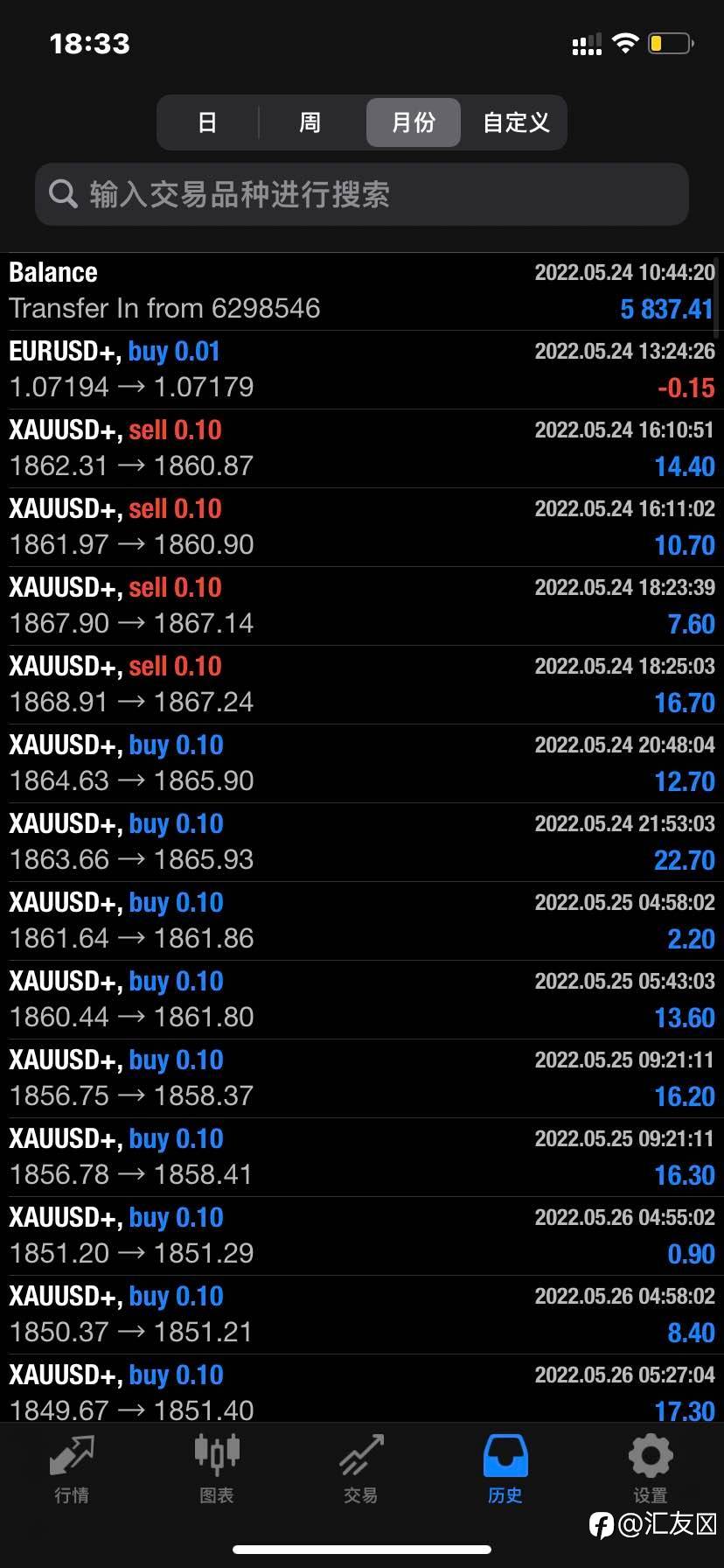Switch to the 历史 history tab
Image resolution: width=724 pixels, height=1568 pixels.
[505, 1470]
